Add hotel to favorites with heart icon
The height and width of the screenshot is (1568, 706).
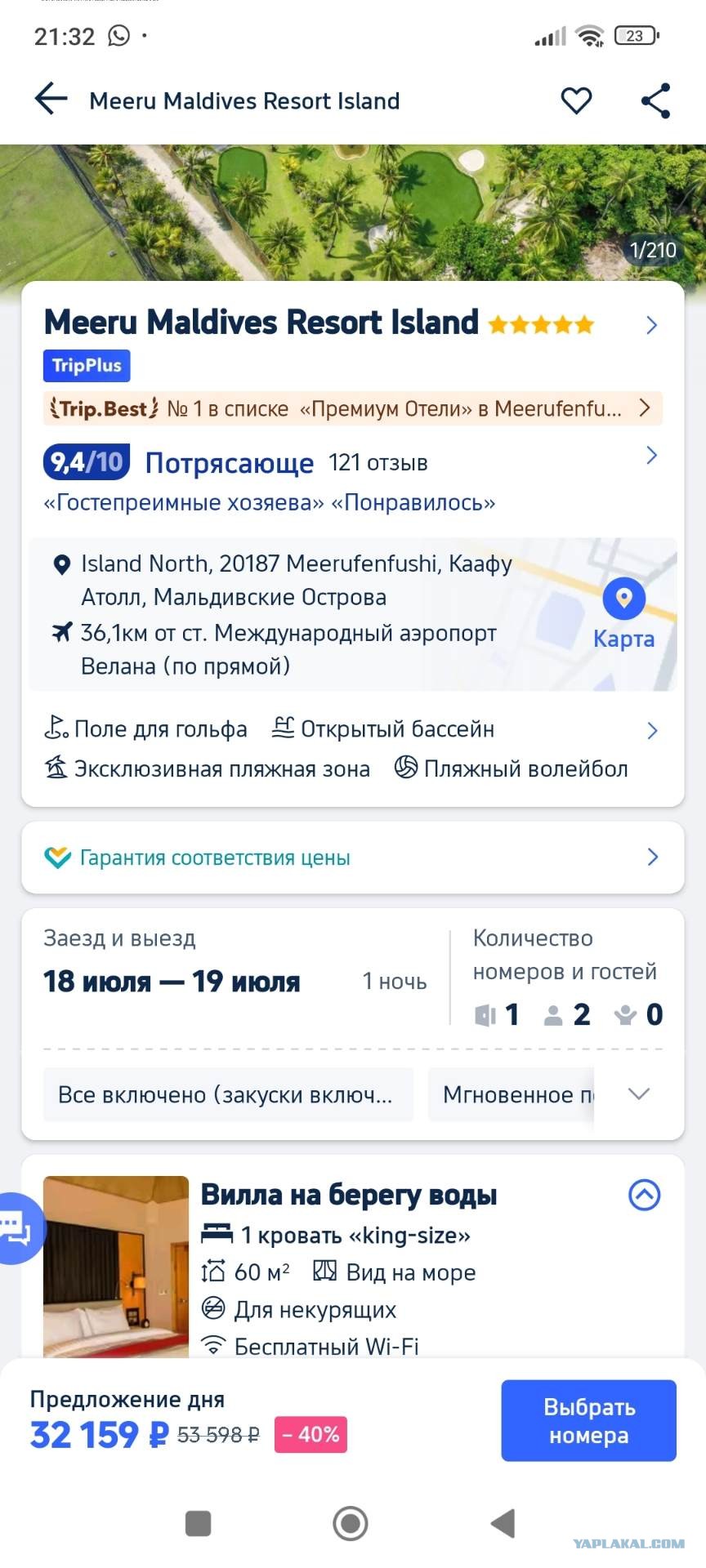[576, 100]
